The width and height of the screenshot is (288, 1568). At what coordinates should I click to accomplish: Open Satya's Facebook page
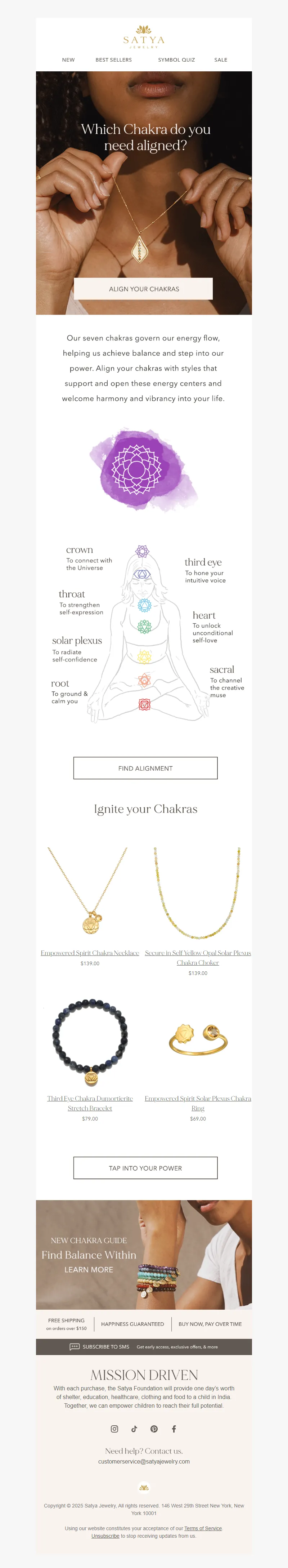point(174,1429)
